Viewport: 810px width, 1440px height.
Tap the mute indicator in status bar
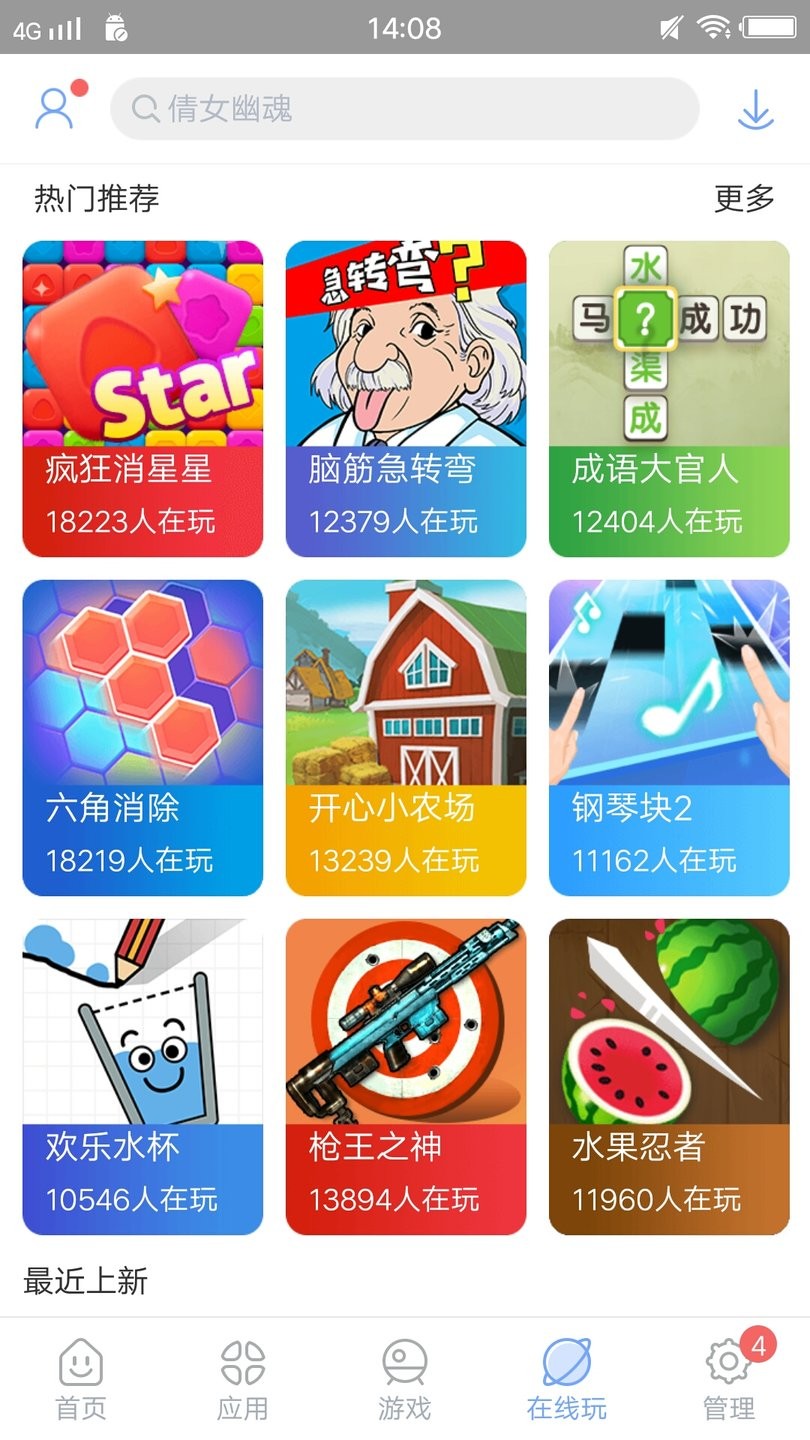coord(672,27)
